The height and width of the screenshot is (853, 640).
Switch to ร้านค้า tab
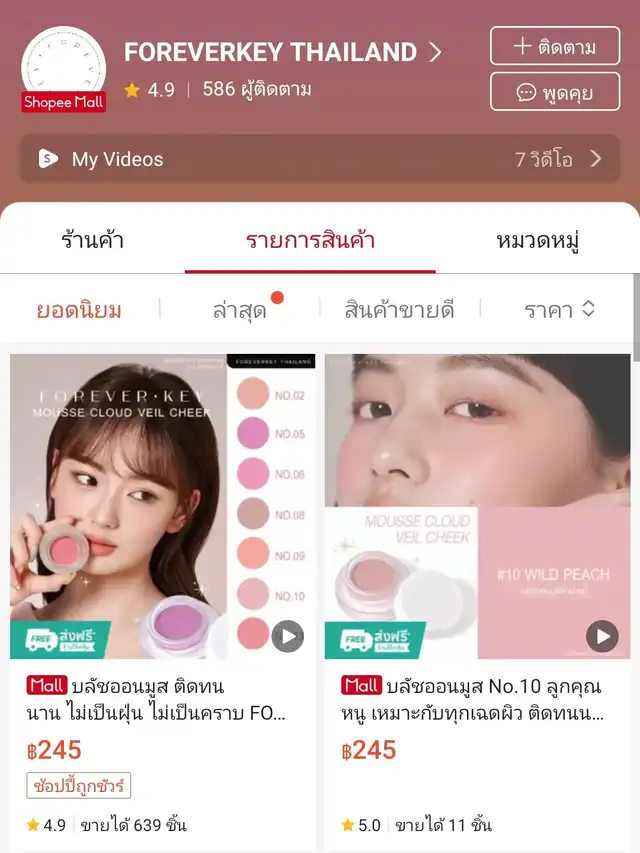[x=91, y=240]
